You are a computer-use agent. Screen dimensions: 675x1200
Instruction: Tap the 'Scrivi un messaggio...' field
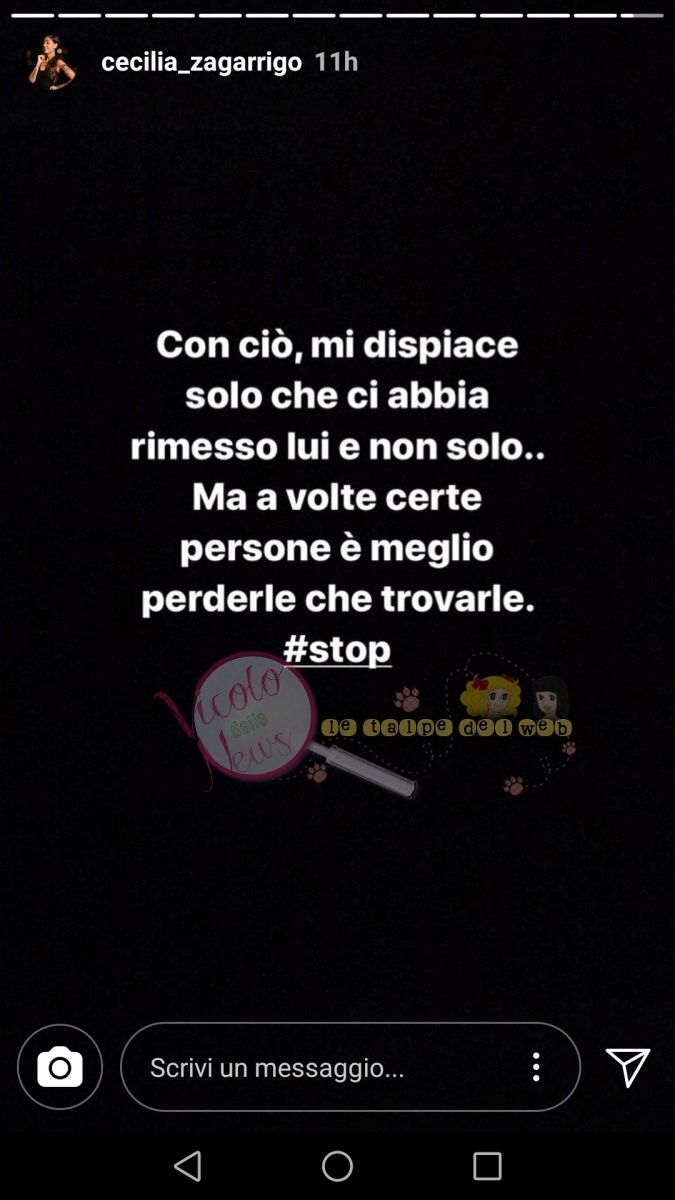320,1067
